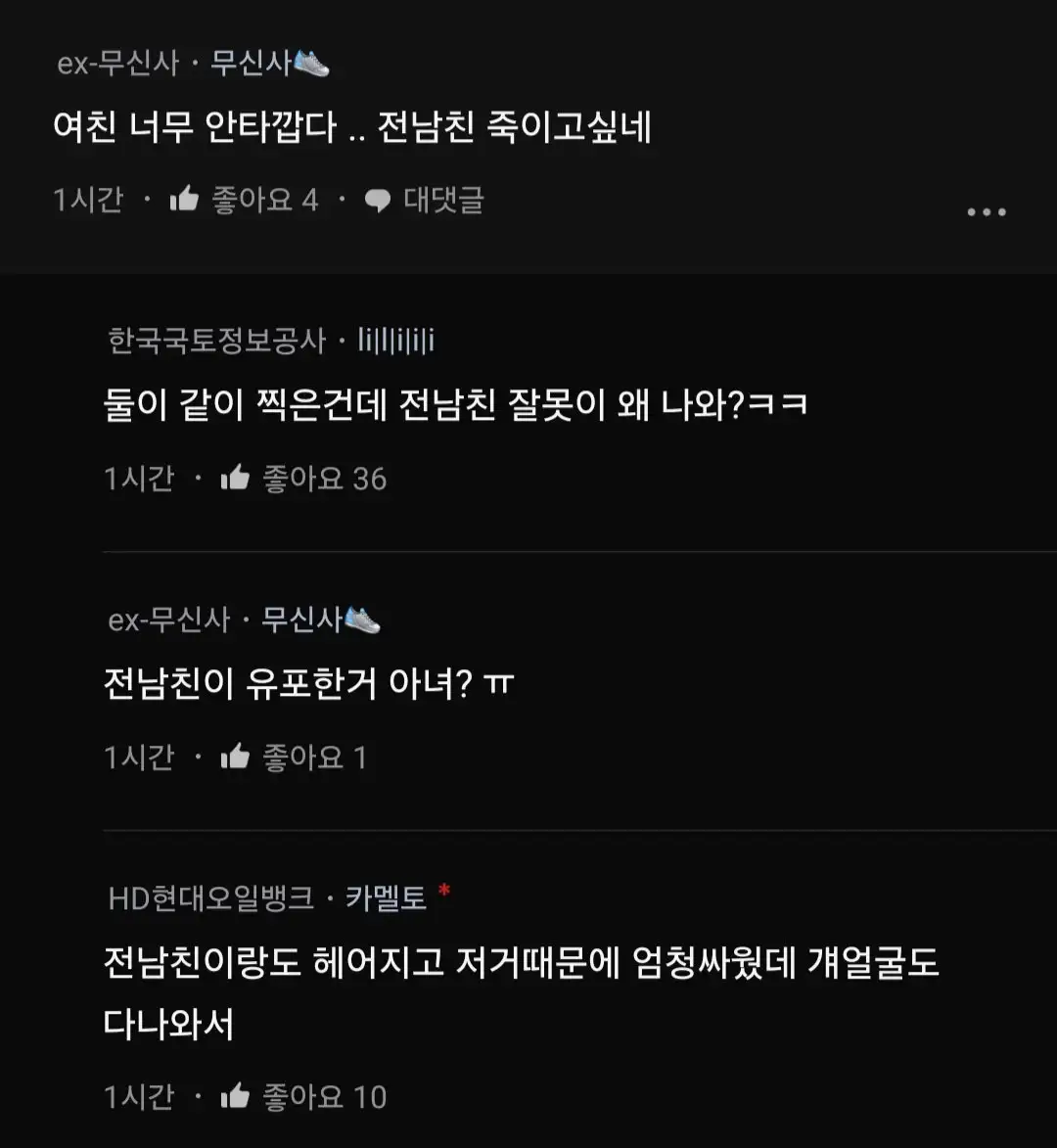Tap the 1시간 timestamp on the first comment

(88, 200)
